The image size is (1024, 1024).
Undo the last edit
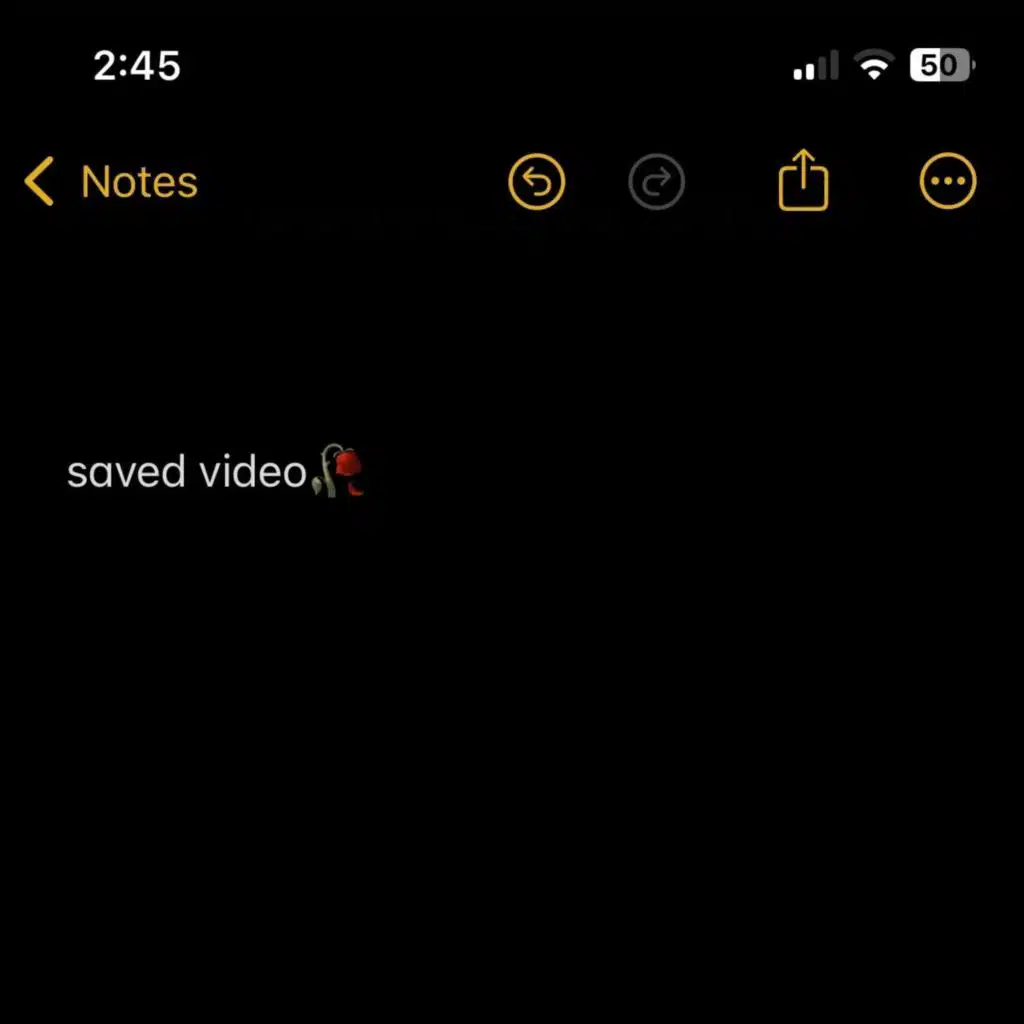pyautogui.click(x=537, y=182)
